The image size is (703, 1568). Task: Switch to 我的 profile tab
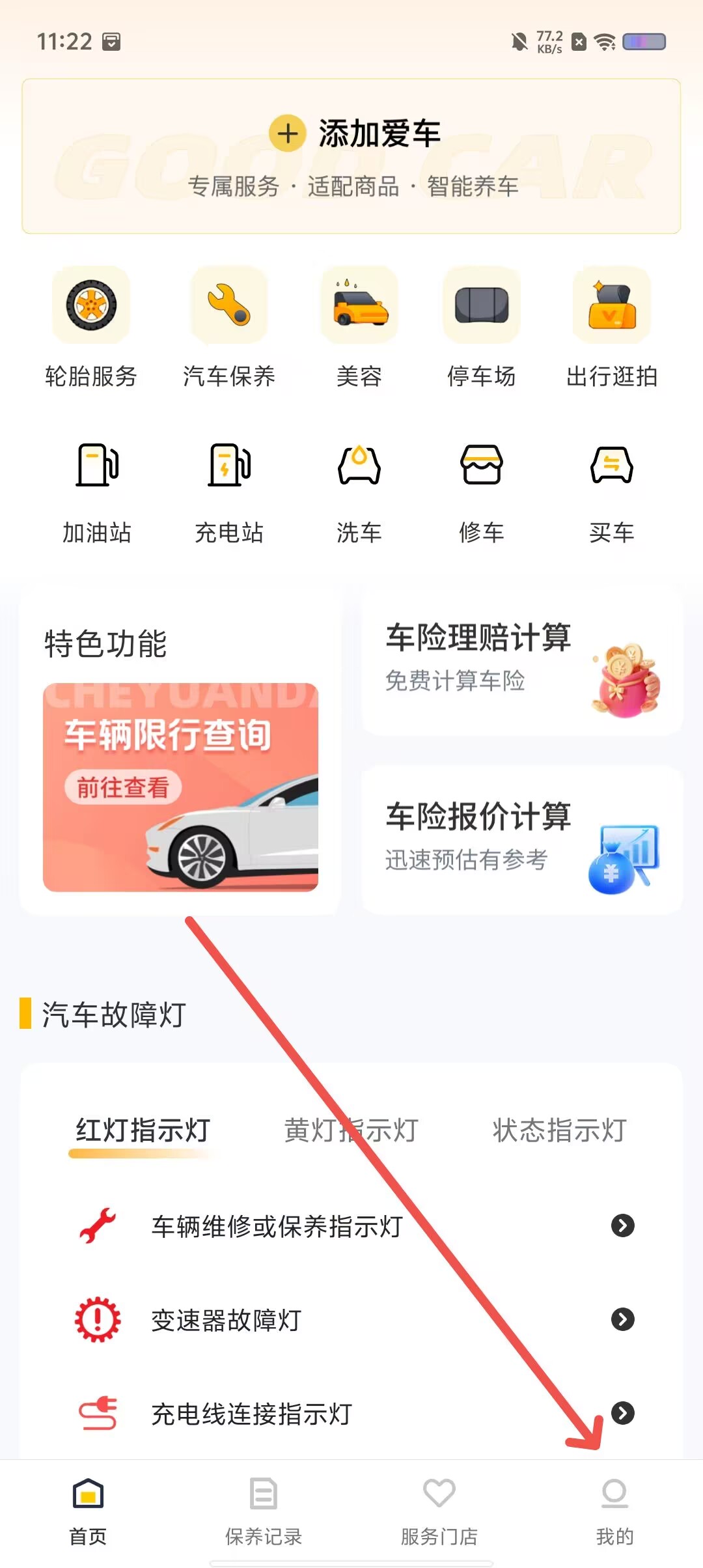point(615,1512)
